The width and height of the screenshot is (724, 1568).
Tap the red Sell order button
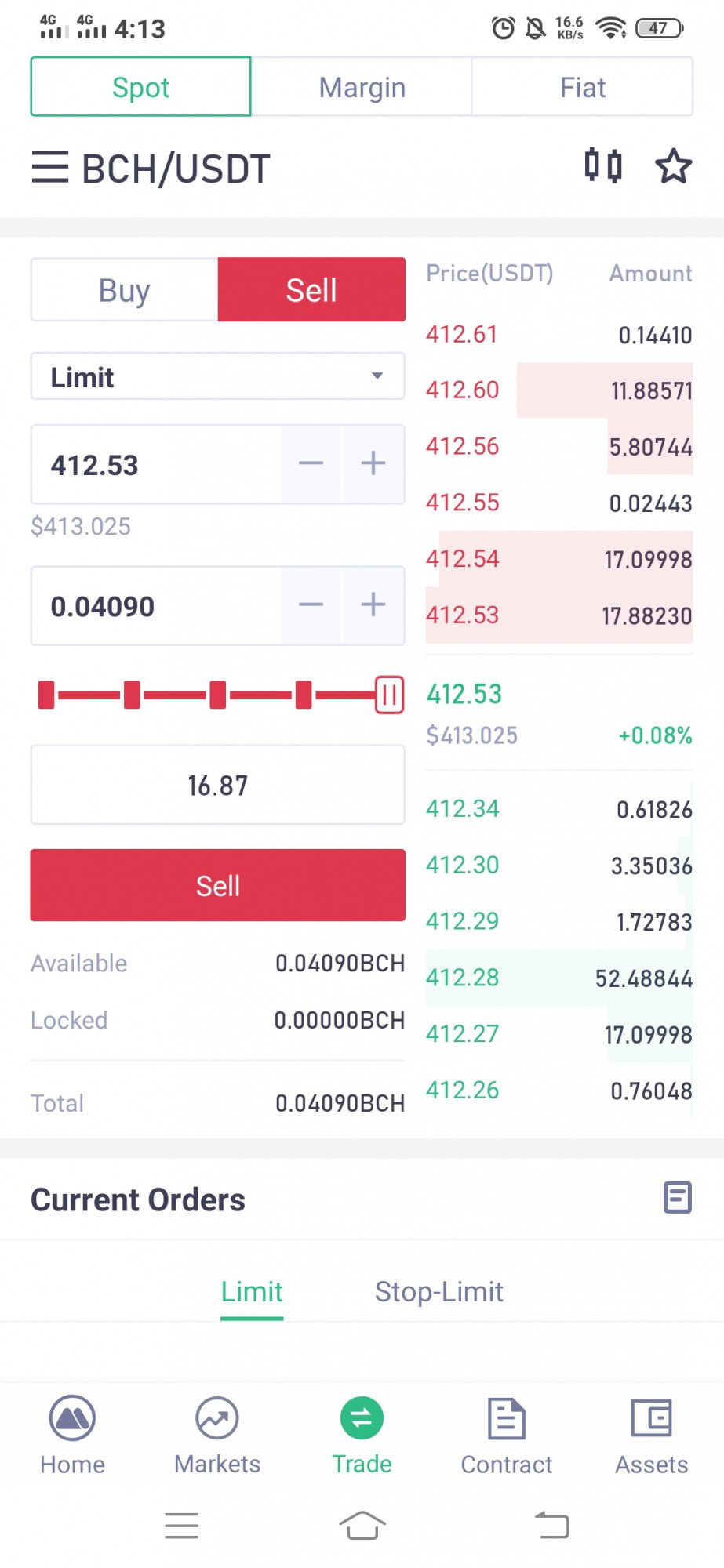tap(218, 885)
